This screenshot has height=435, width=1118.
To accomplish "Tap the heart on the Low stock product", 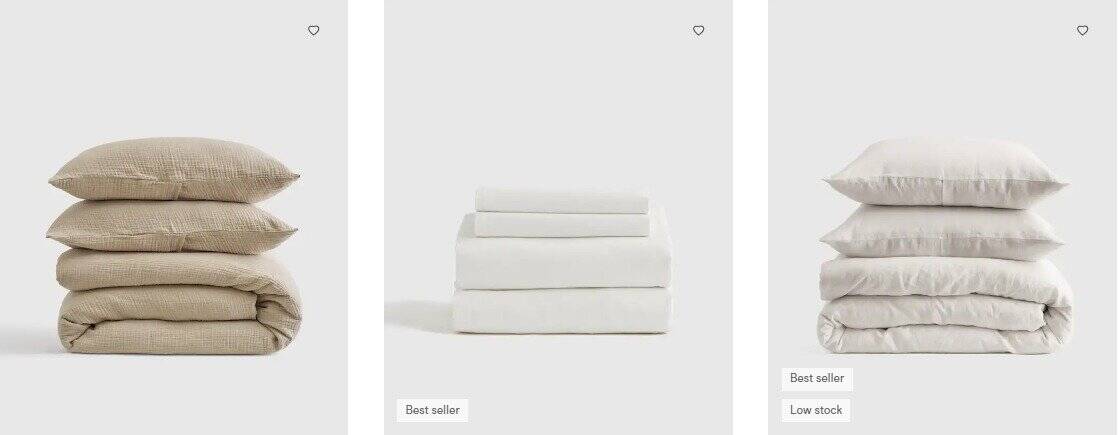I will 1082,31.
